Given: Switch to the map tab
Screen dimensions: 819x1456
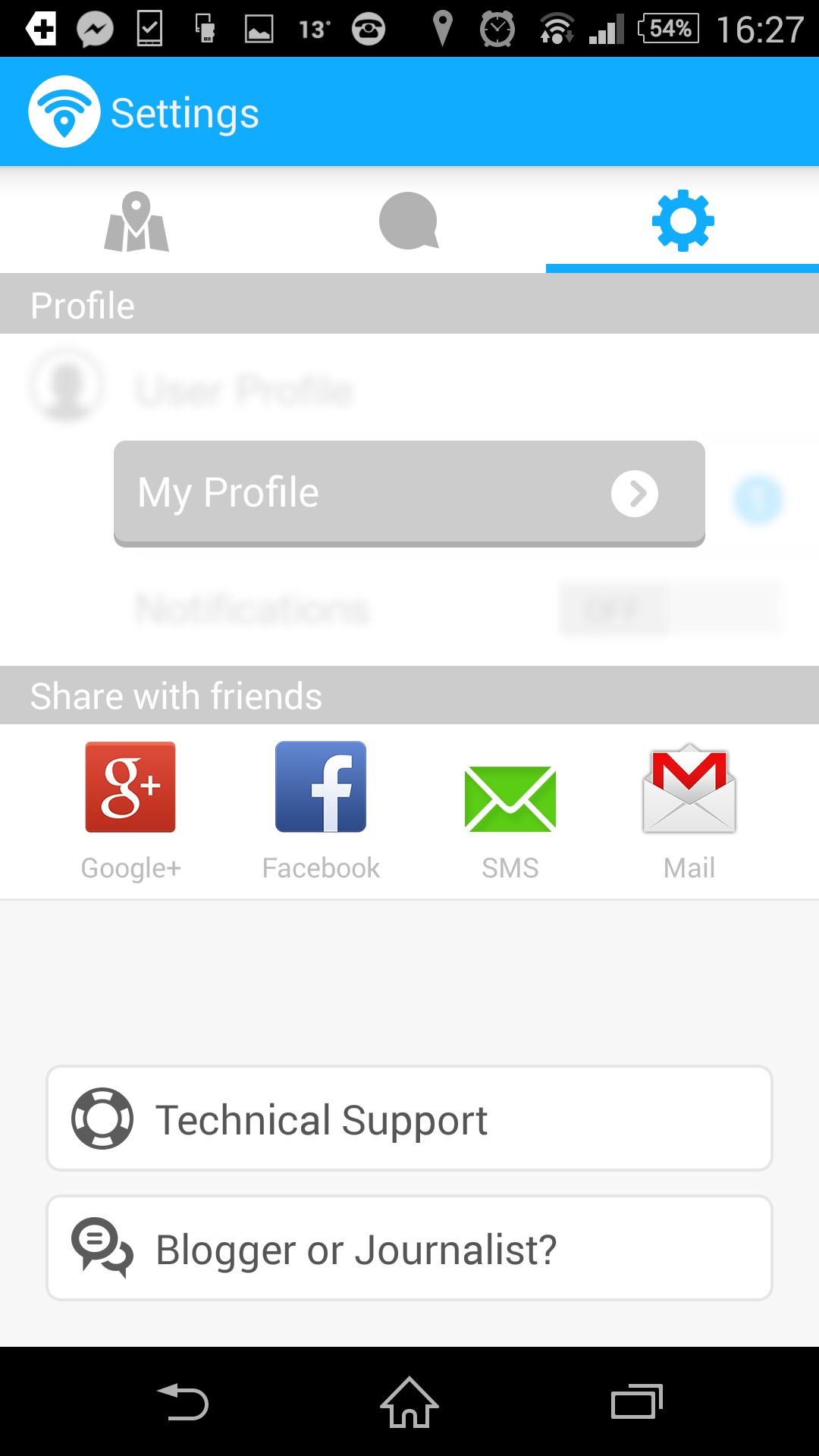Looking at the screenshot, I should point(136,221).
